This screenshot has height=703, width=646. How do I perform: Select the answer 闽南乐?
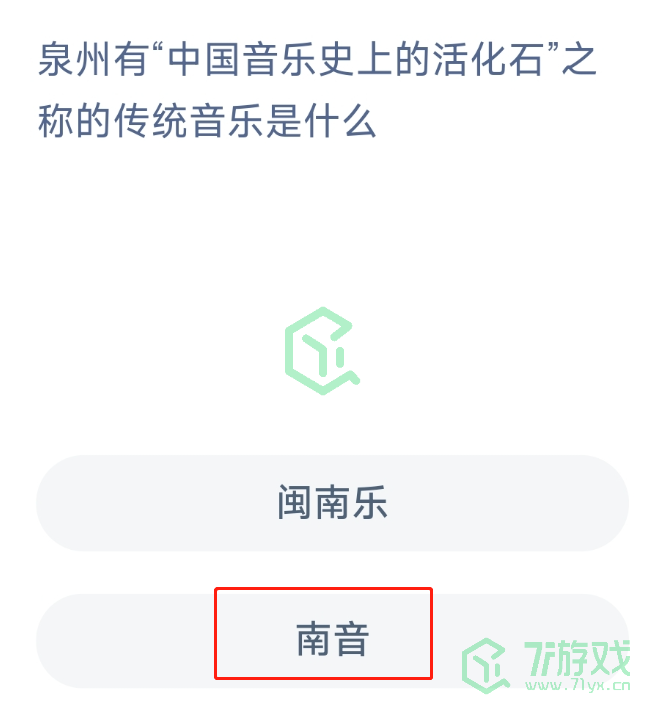point(332,503)
